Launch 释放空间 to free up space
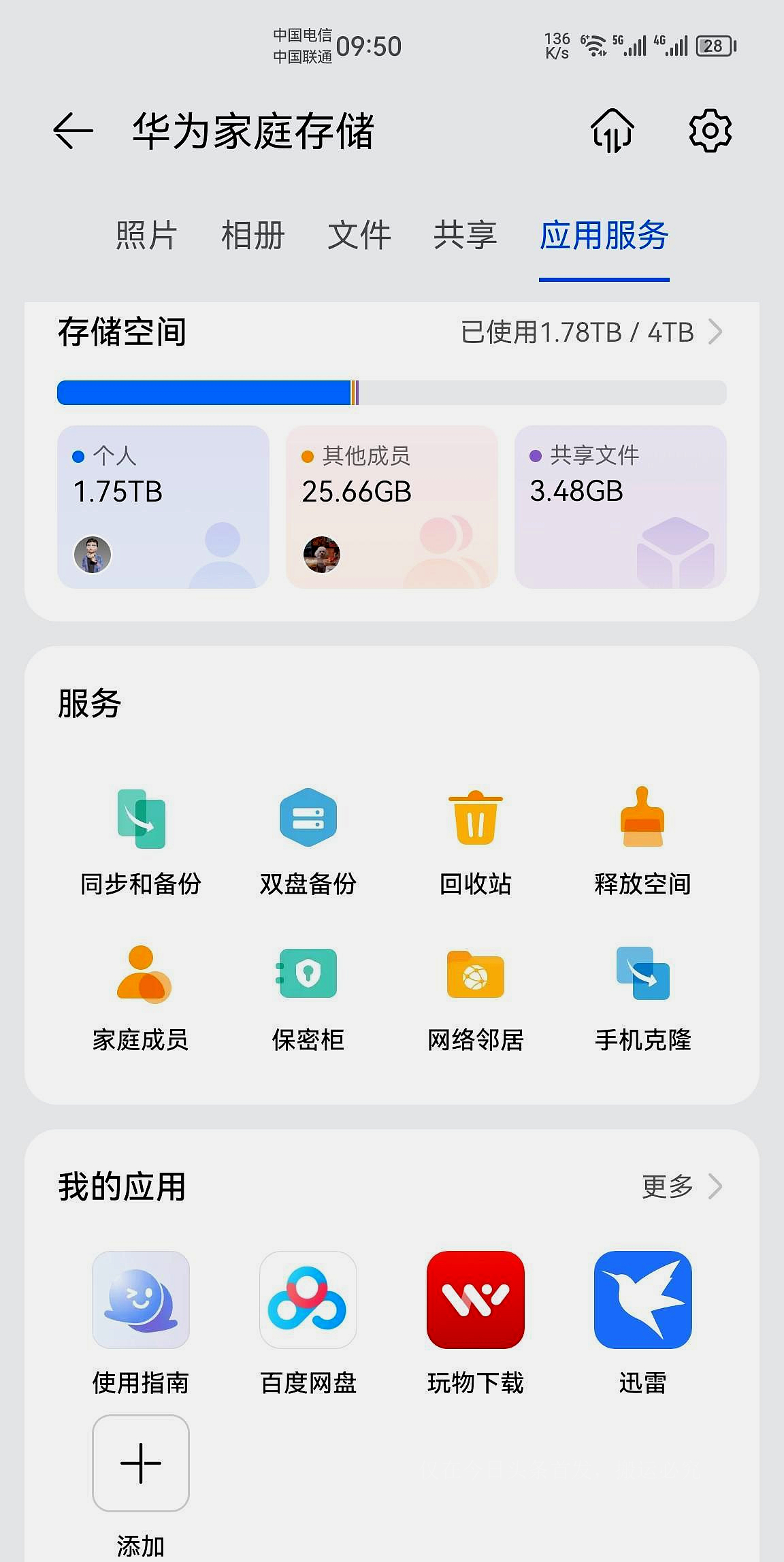Screen dimensions: 784x1562 pyautogui.click(x=642, y=841)
